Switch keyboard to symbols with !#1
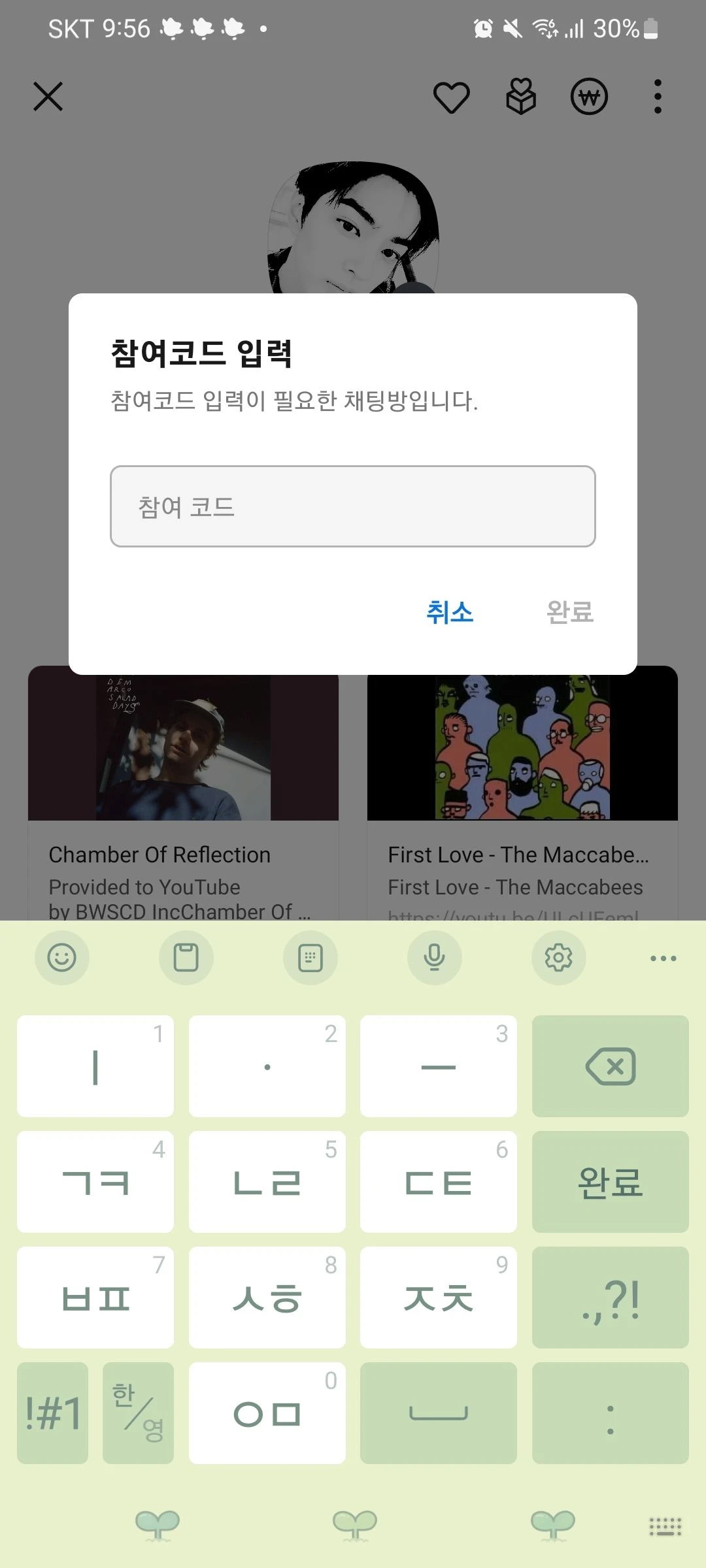Image resolution: width=706 pixels, height=1568 pixels. [x=52, y=1413]
